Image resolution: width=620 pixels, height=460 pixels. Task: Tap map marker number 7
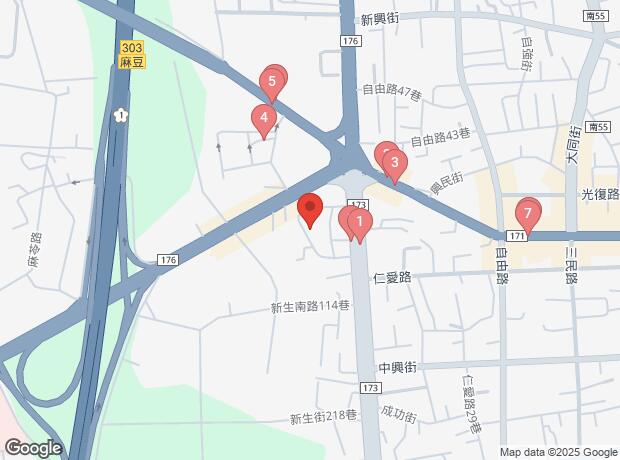[x=527, y=215]
